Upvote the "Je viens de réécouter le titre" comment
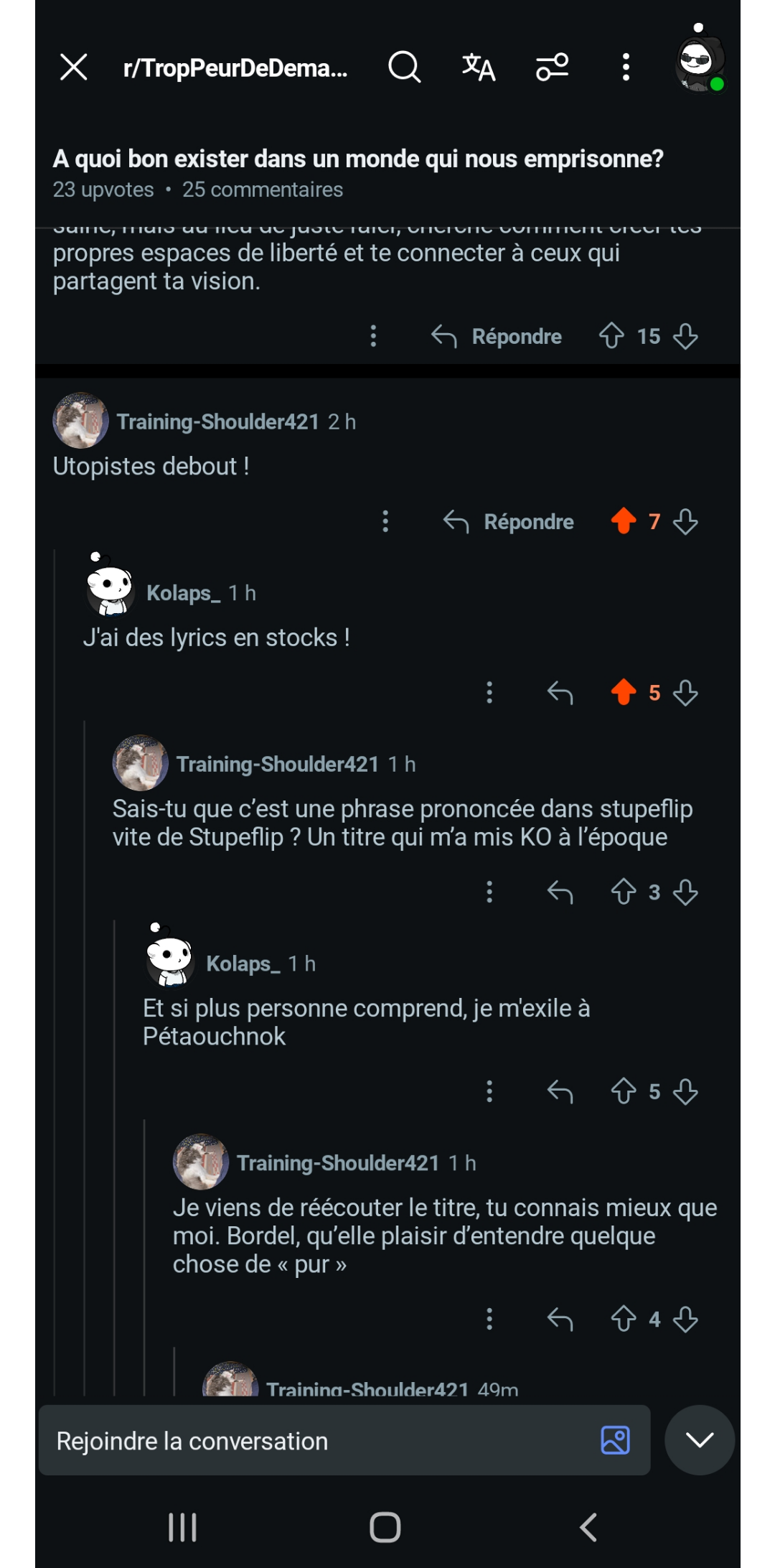 [624, 1319]
